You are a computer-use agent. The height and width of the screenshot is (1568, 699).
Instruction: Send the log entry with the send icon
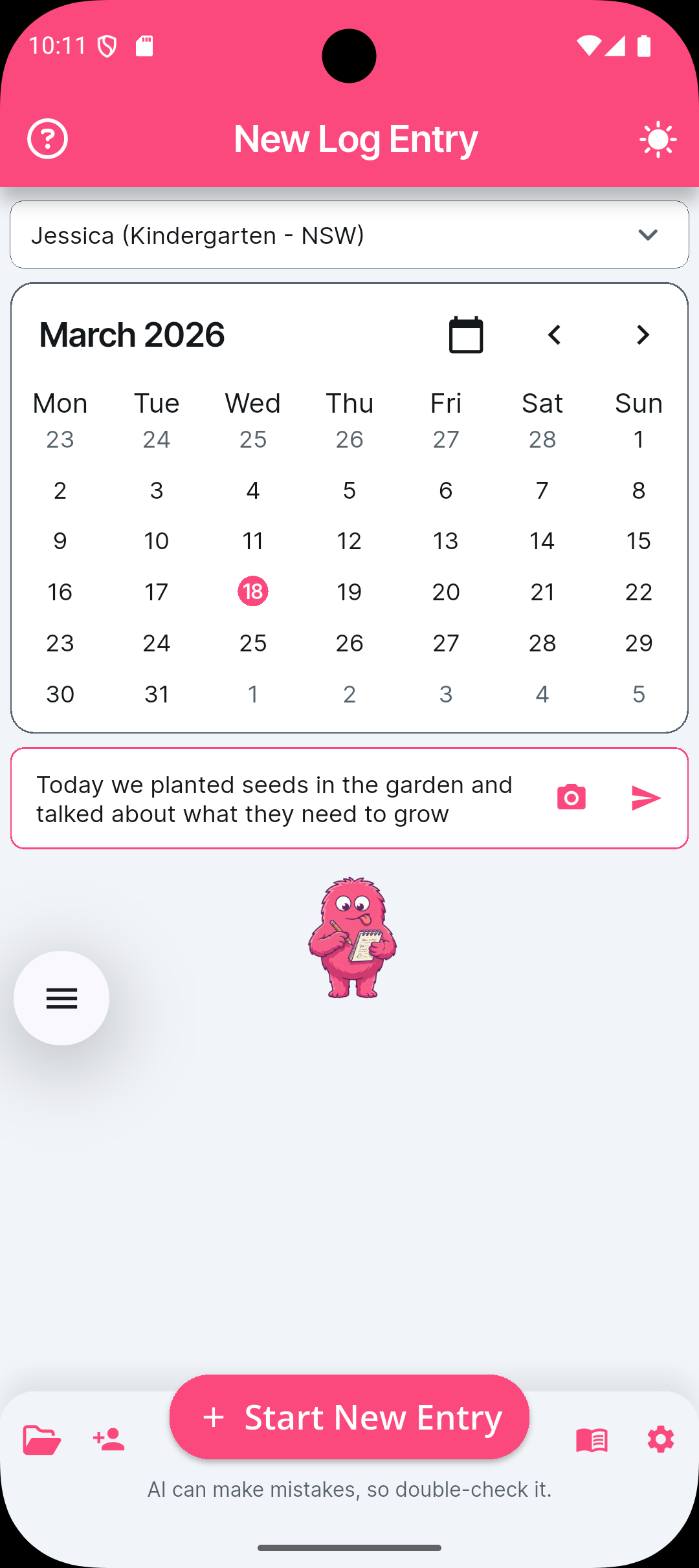click(x=647, y=797)
